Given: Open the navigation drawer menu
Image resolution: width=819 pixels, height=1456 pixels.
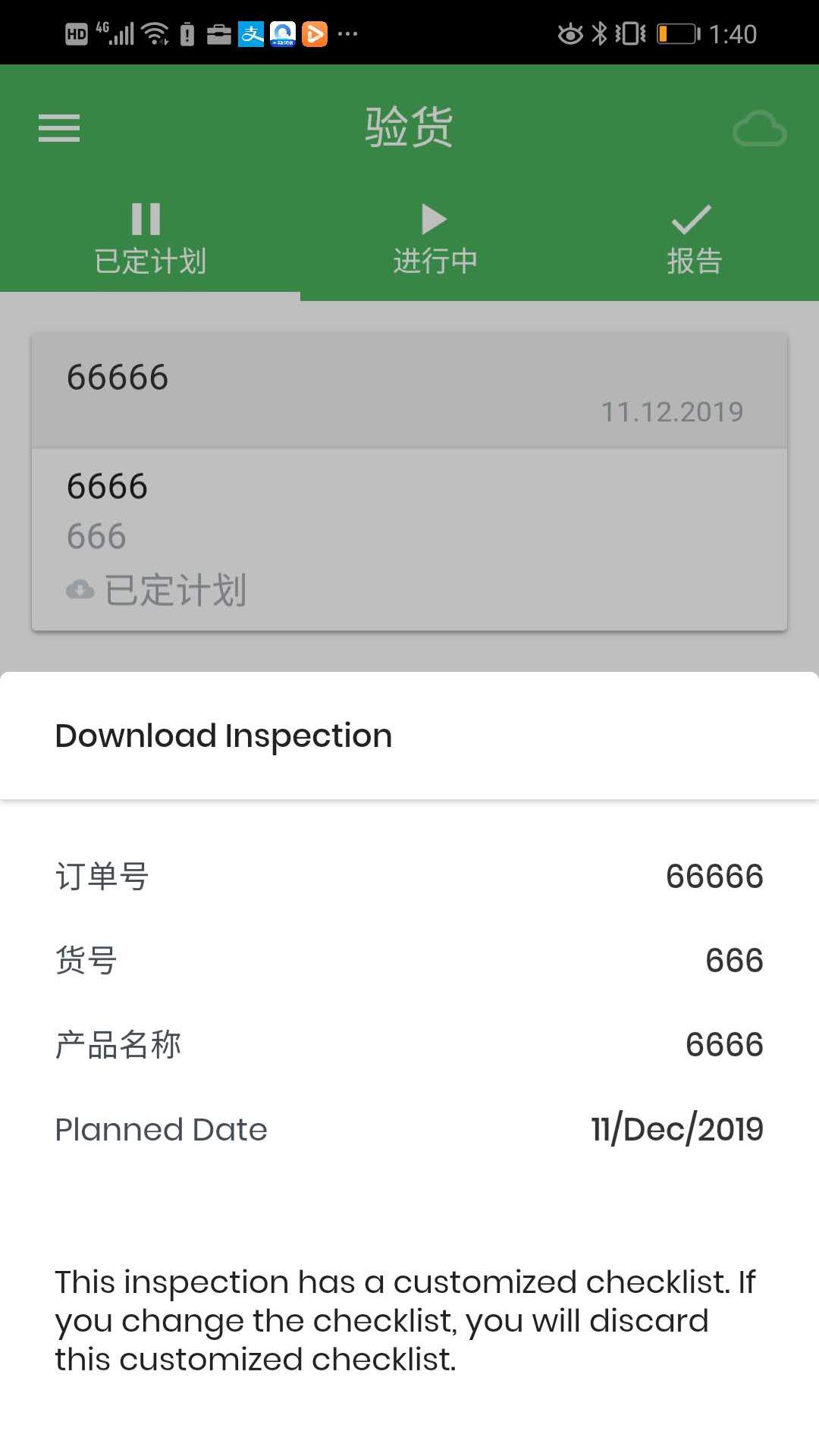Looking at the screenshot, I should pos(58,128).
